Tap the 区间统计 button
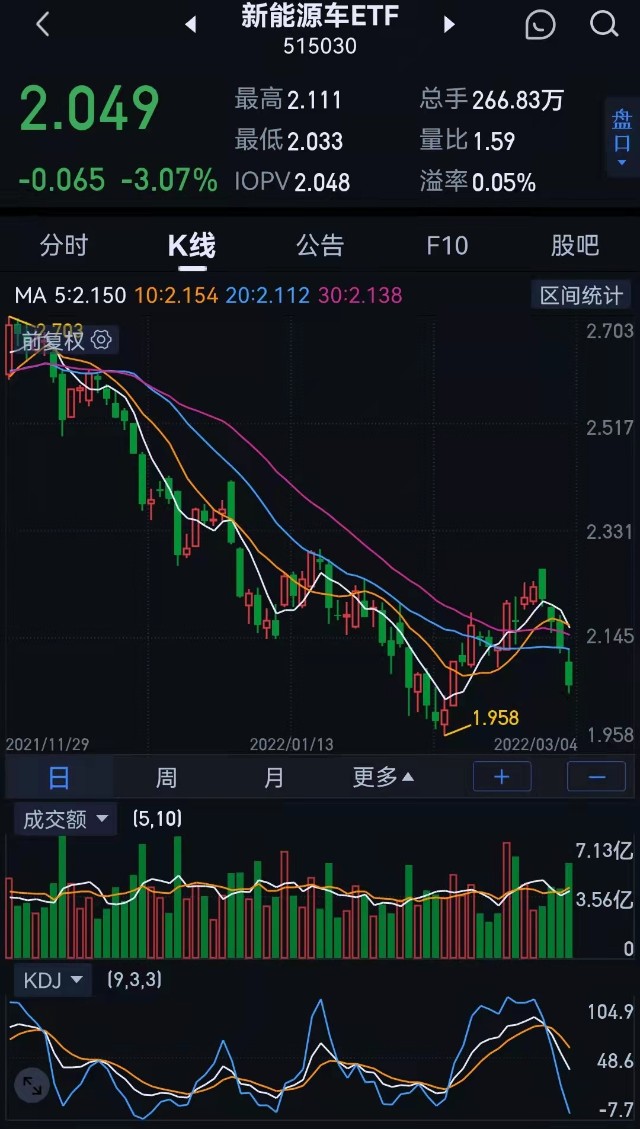Image resolution: width=640 pixels, height=1129 pixels. point(581,295)
